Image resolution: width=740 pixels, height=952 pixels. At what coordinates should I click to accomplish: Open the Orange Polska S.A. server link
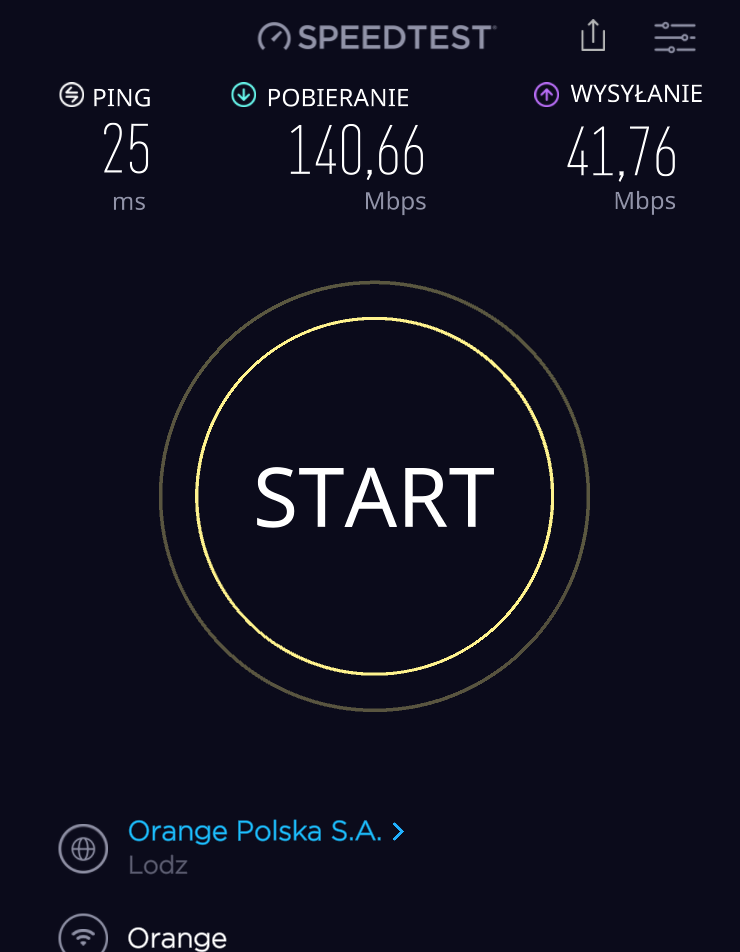point(255,831)
